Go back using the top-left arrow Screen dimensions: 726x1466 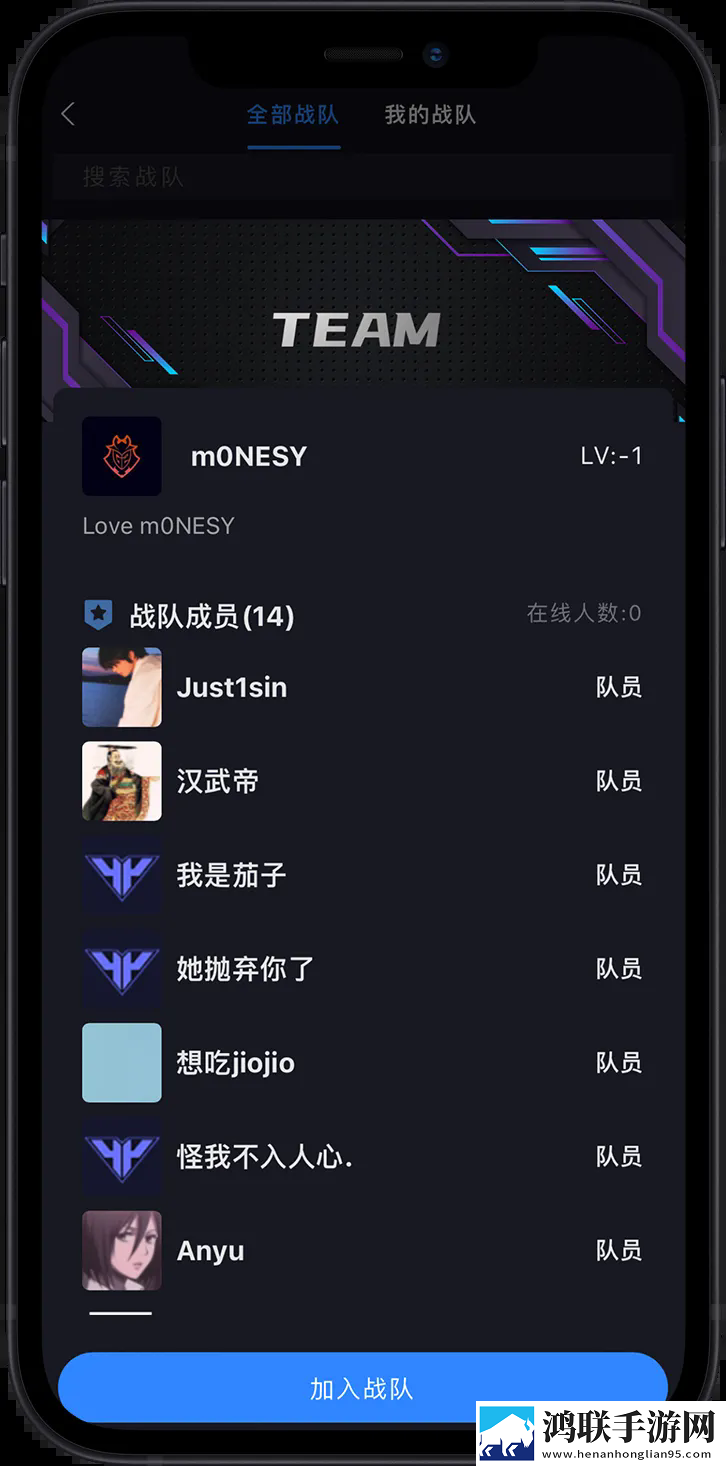(x=67, y=115)
